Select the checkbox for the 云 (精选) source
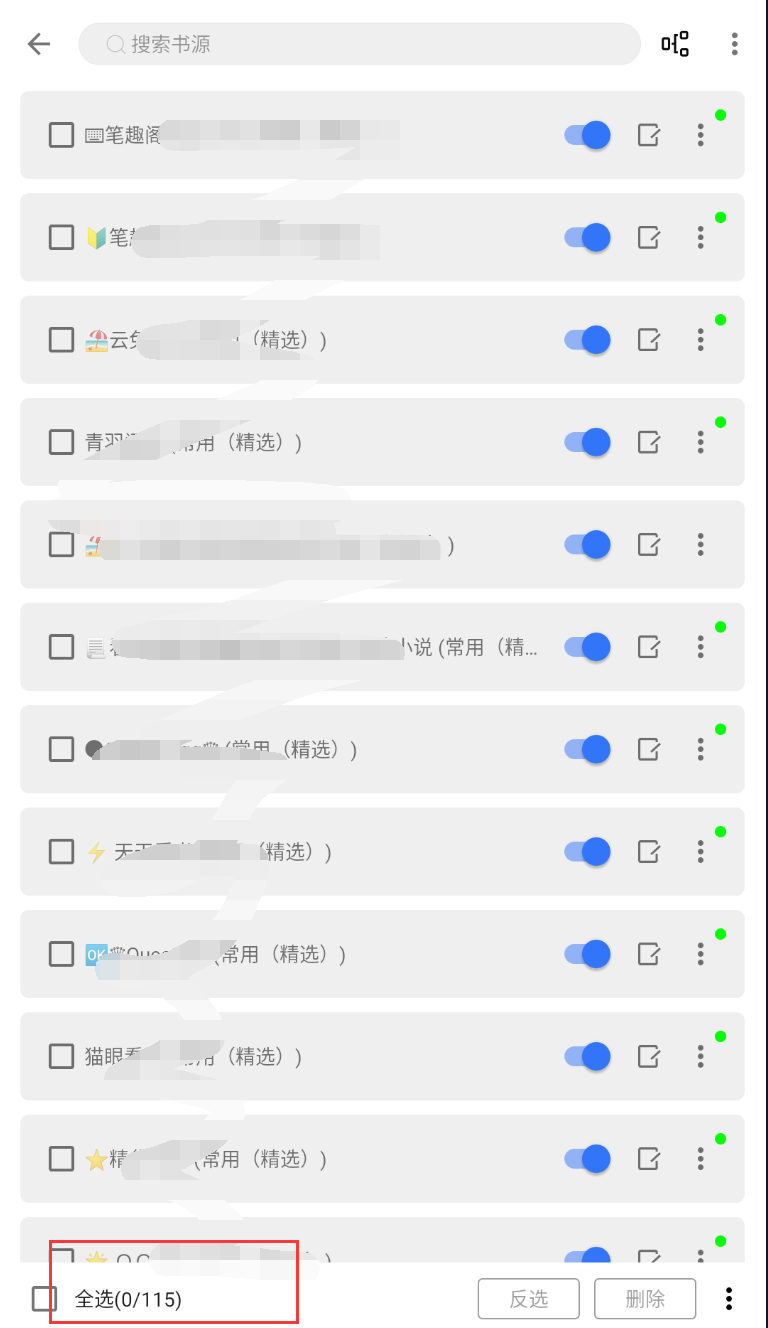 (x=62, y=340)
